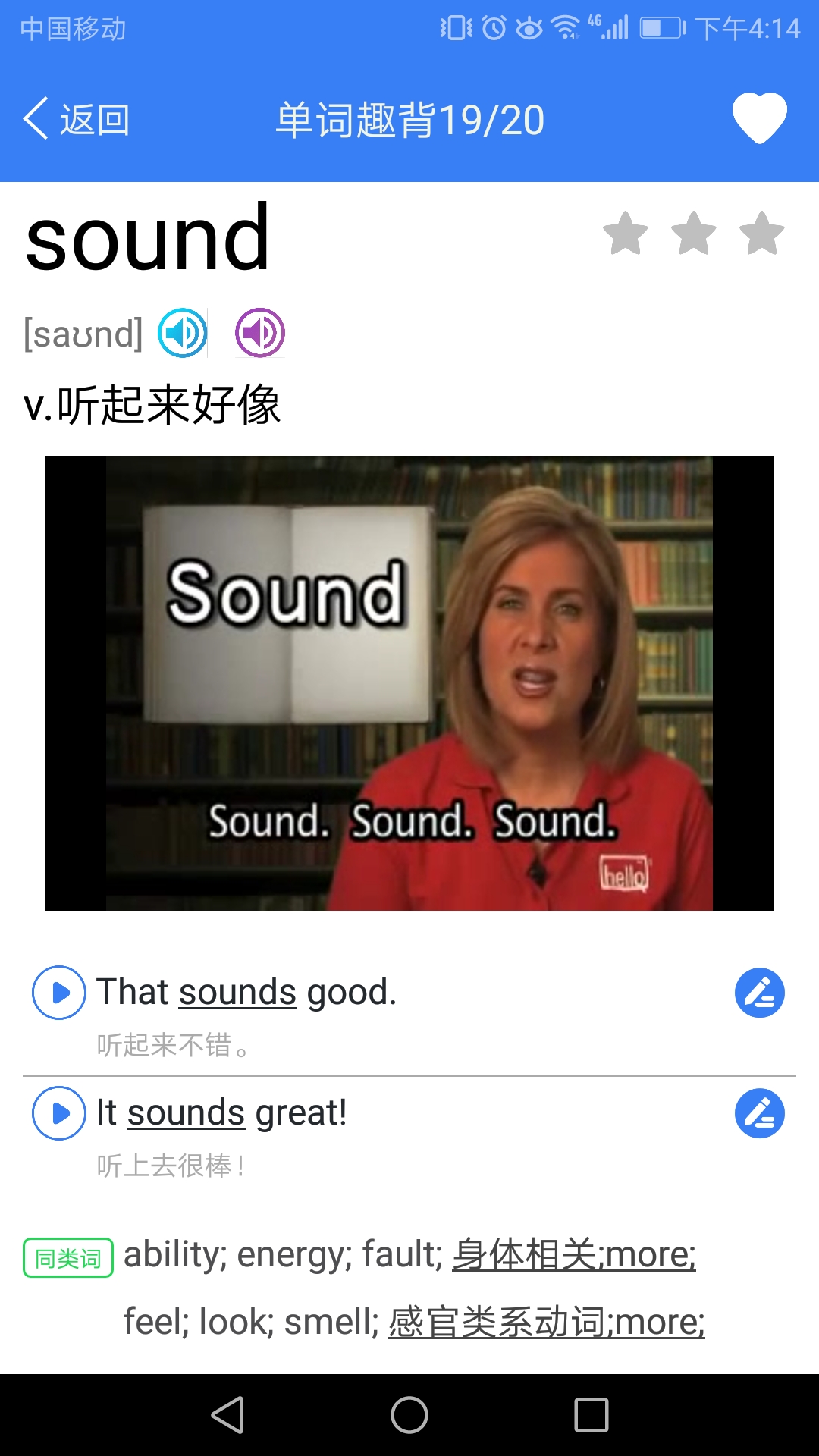Go back using the 返回 button

click(x=76, y=120)
